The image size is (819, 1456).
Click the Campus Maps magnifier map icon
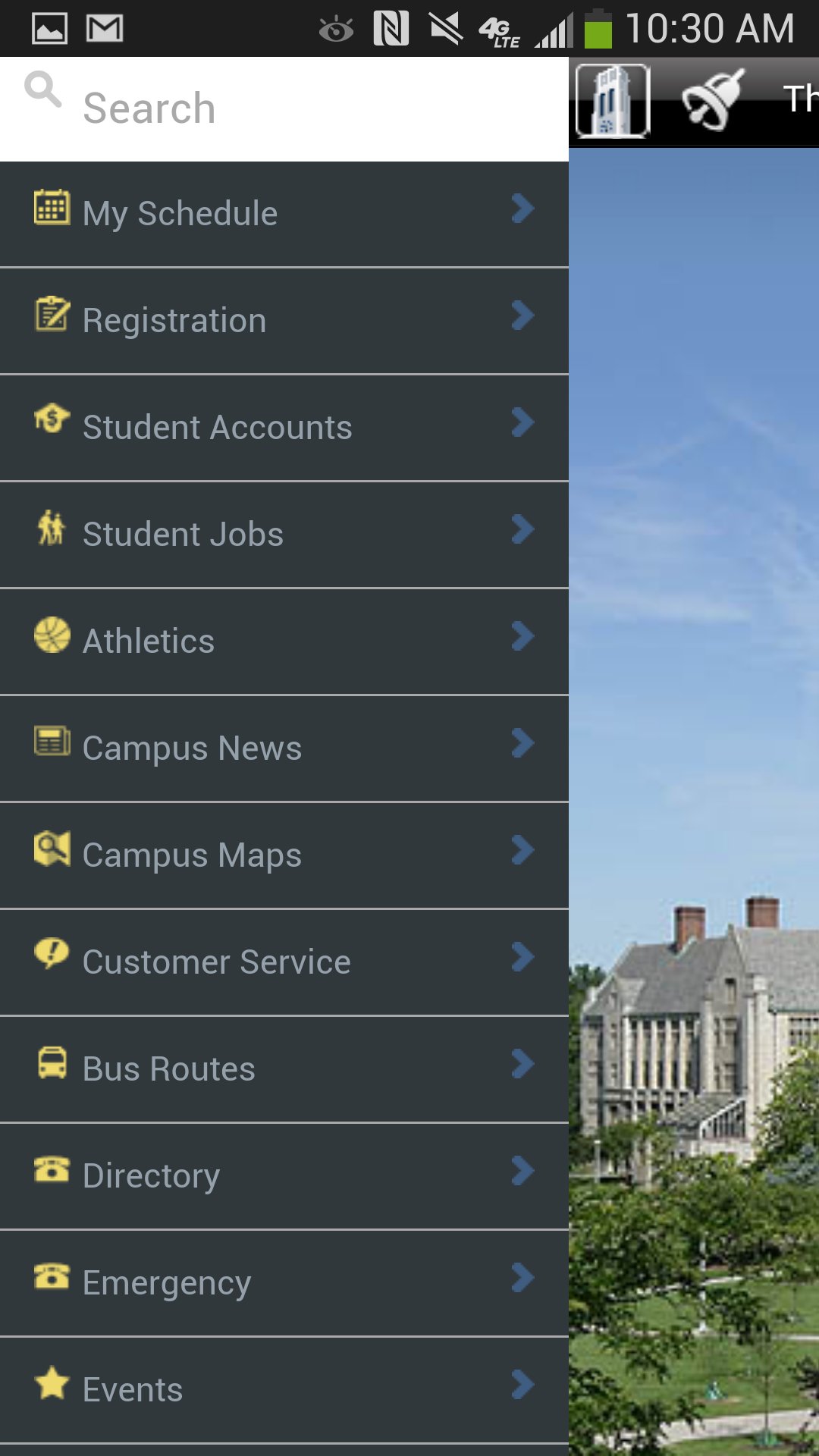(50, 854)
